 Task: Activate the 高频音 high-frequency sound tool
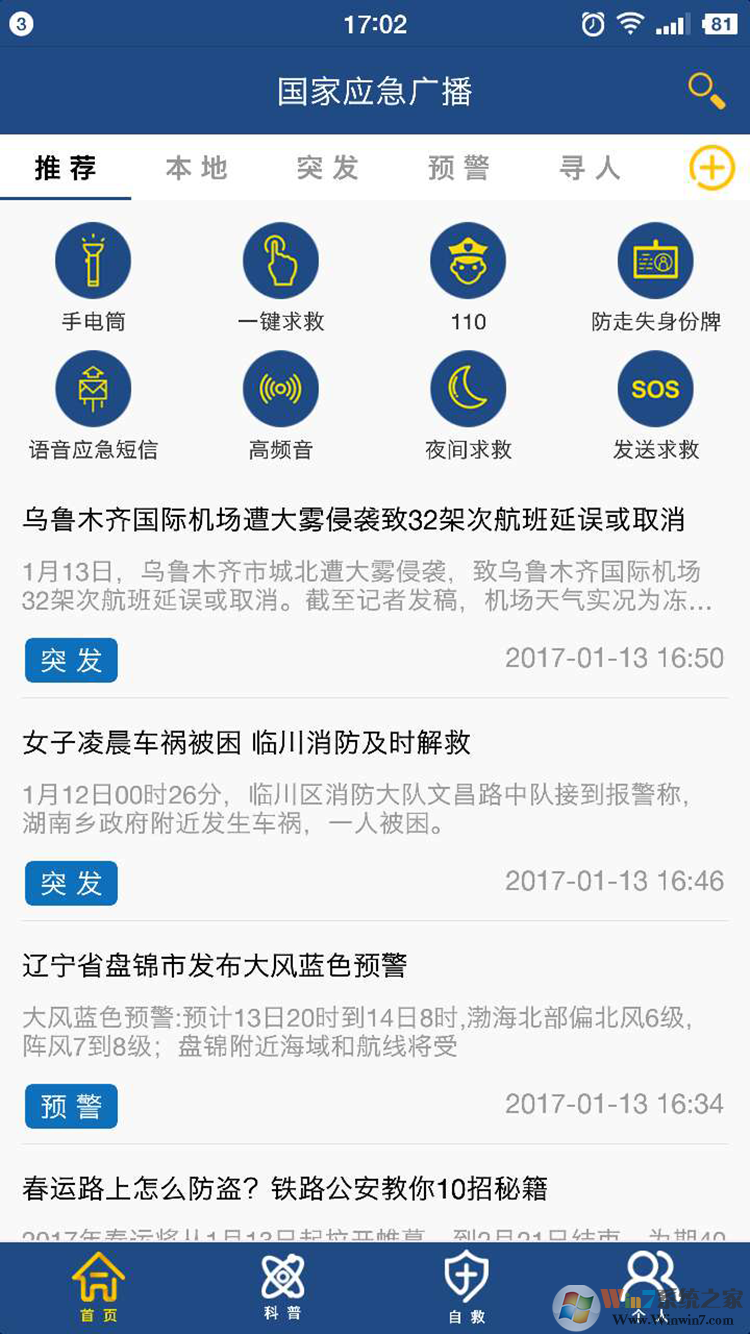[x=280, y=388]
